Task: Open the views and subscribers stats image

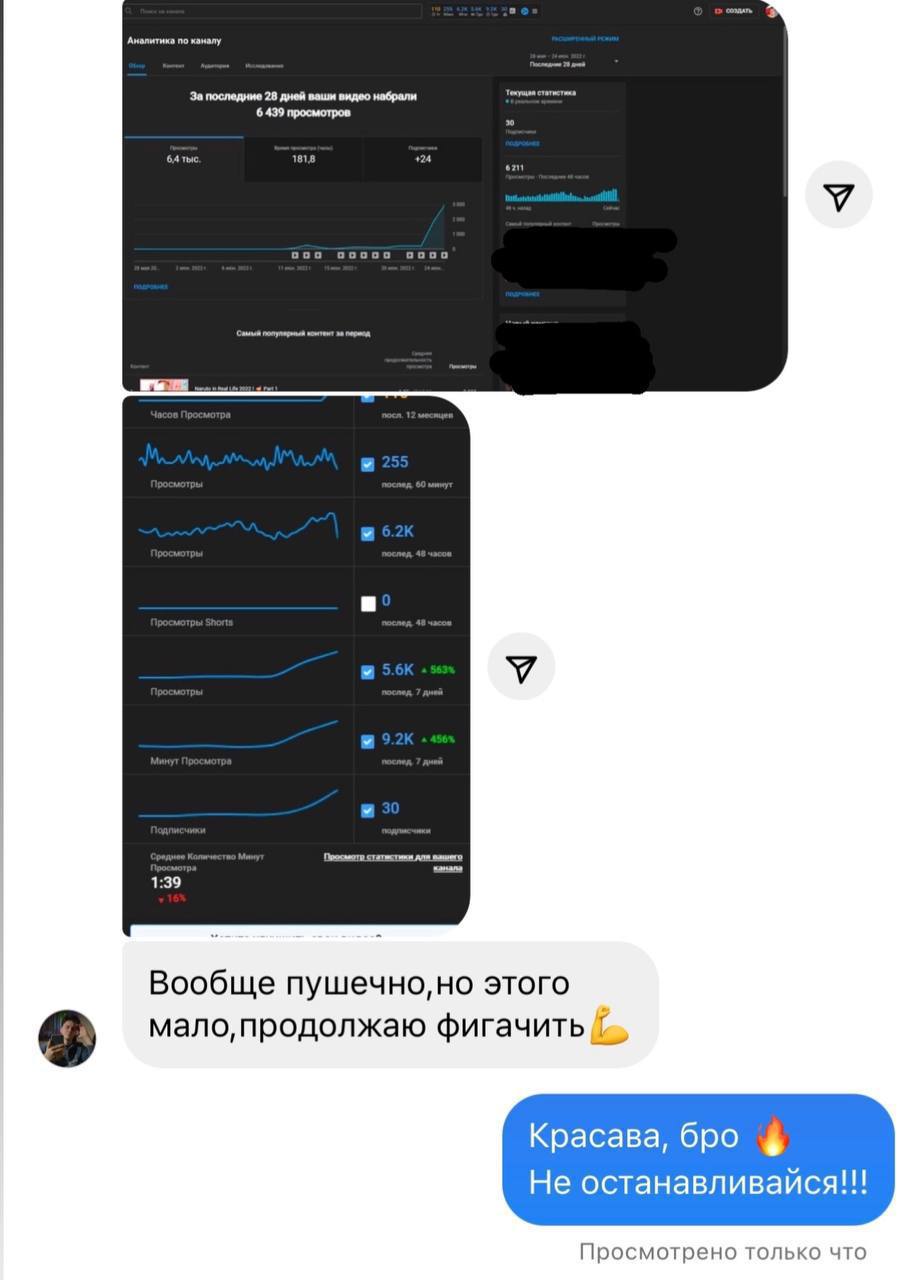Action: point(296,665)
